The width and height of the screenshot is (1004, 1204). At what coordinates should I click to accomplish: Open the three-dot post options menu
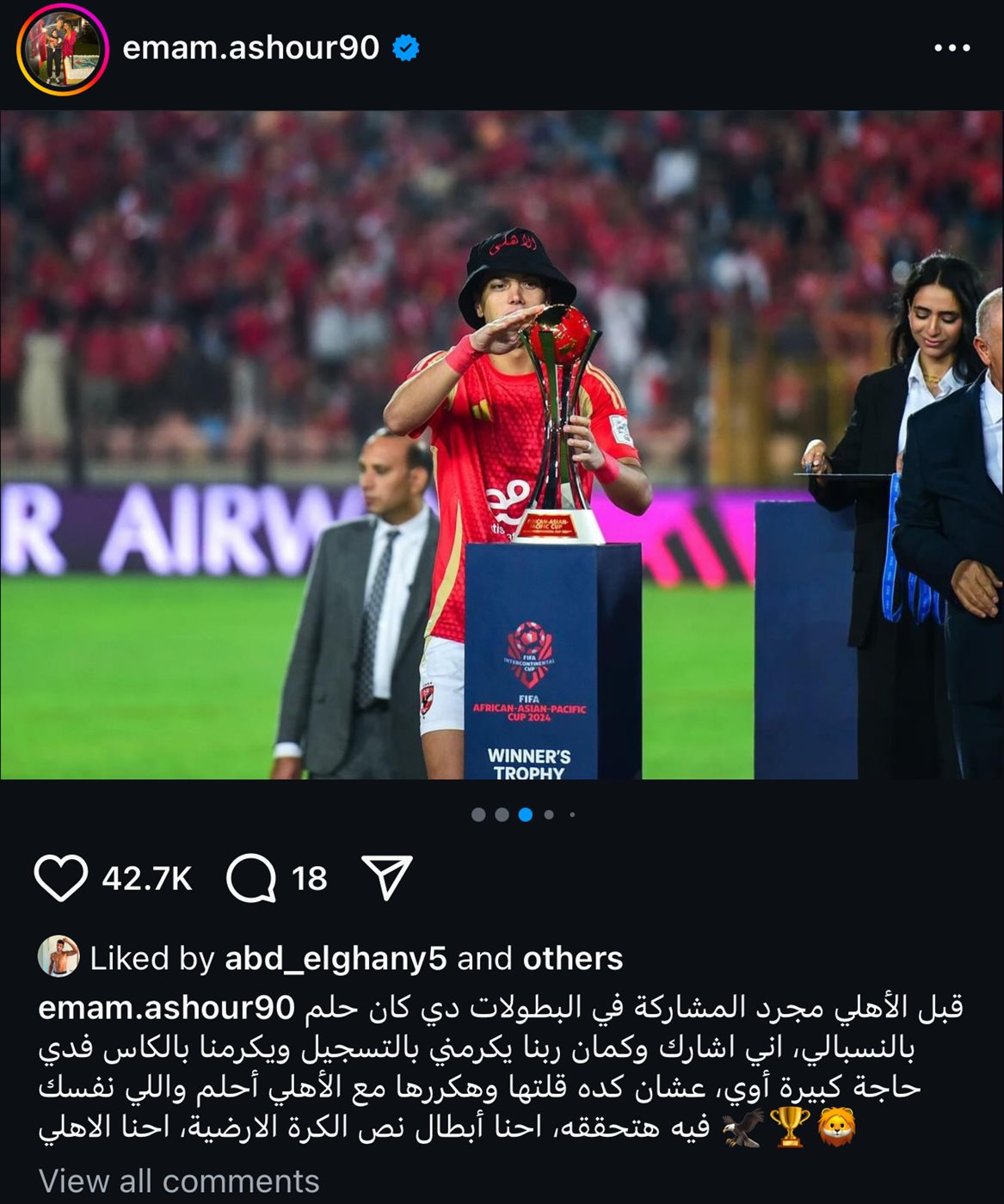click(952, 48)
